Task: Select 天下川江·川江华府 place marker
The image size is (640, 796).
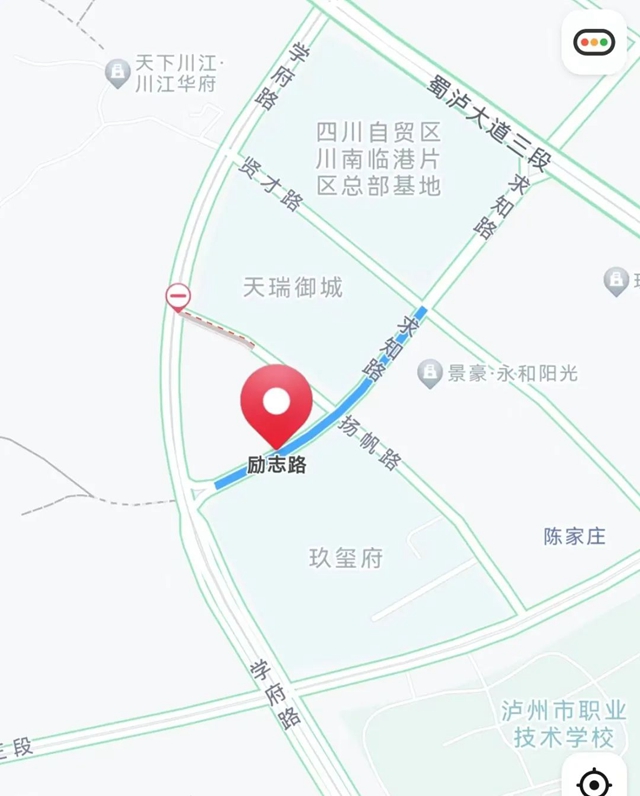Action: click(118, 72)
